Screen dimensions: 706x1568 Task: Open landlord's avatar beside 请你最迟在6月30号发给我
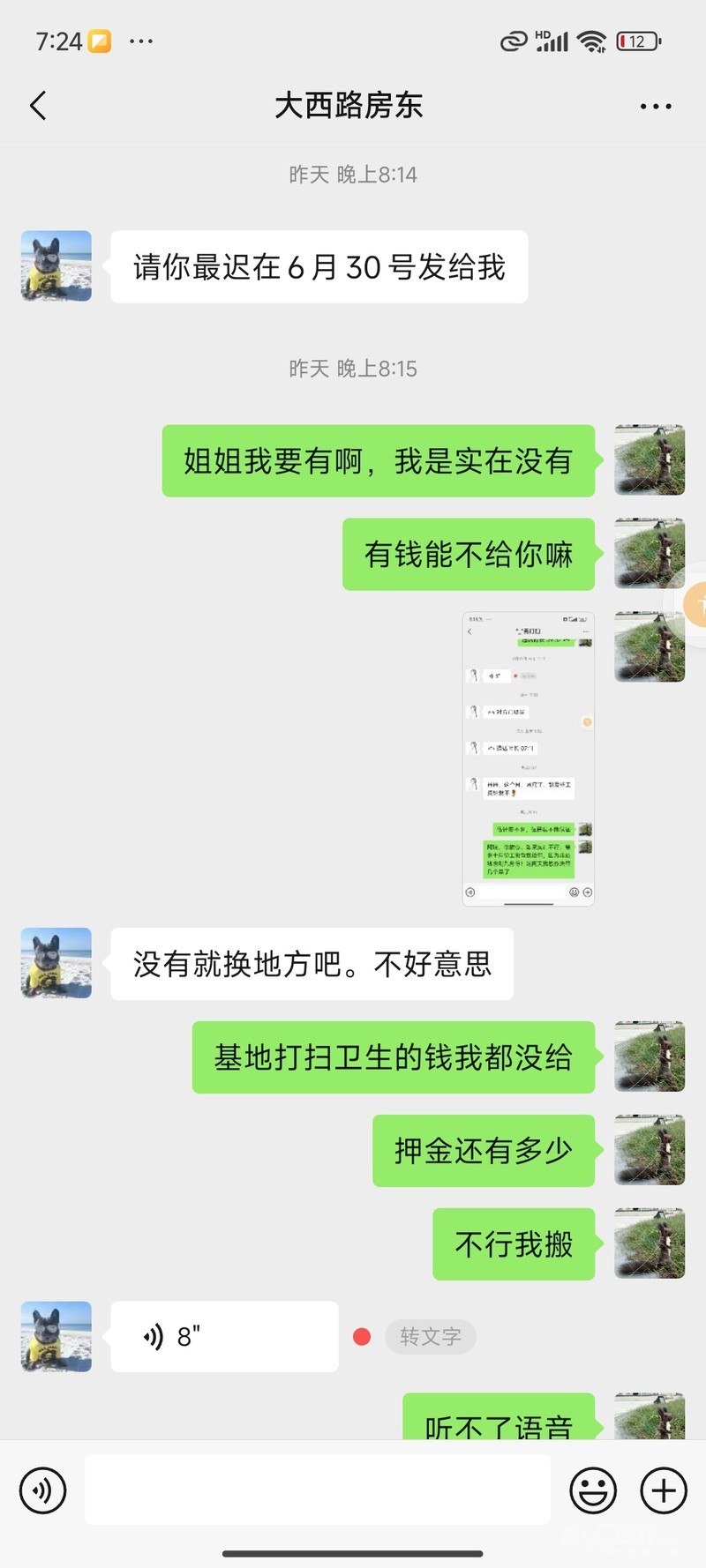[56, 266]
